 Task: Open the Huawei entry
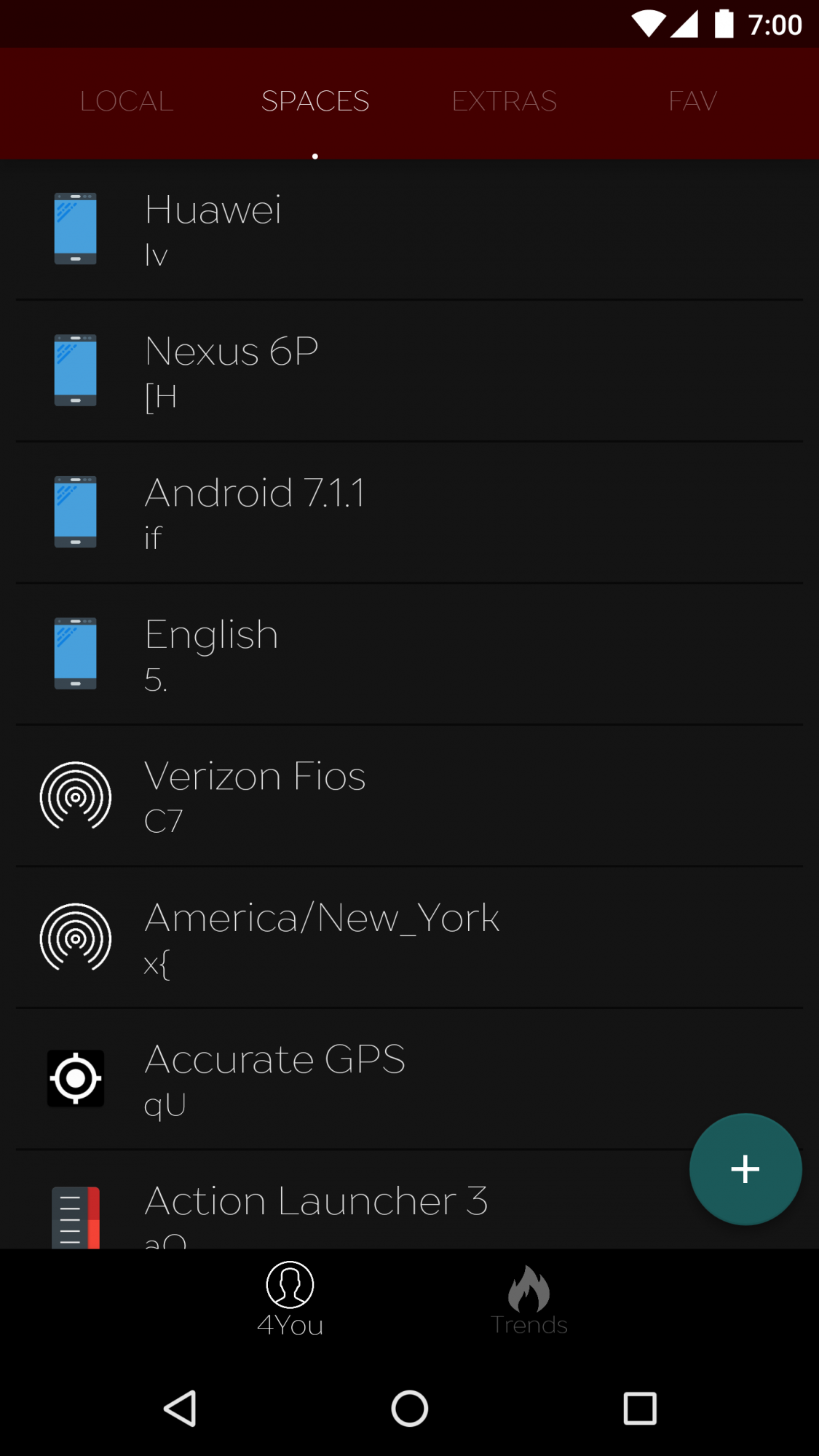408,229
